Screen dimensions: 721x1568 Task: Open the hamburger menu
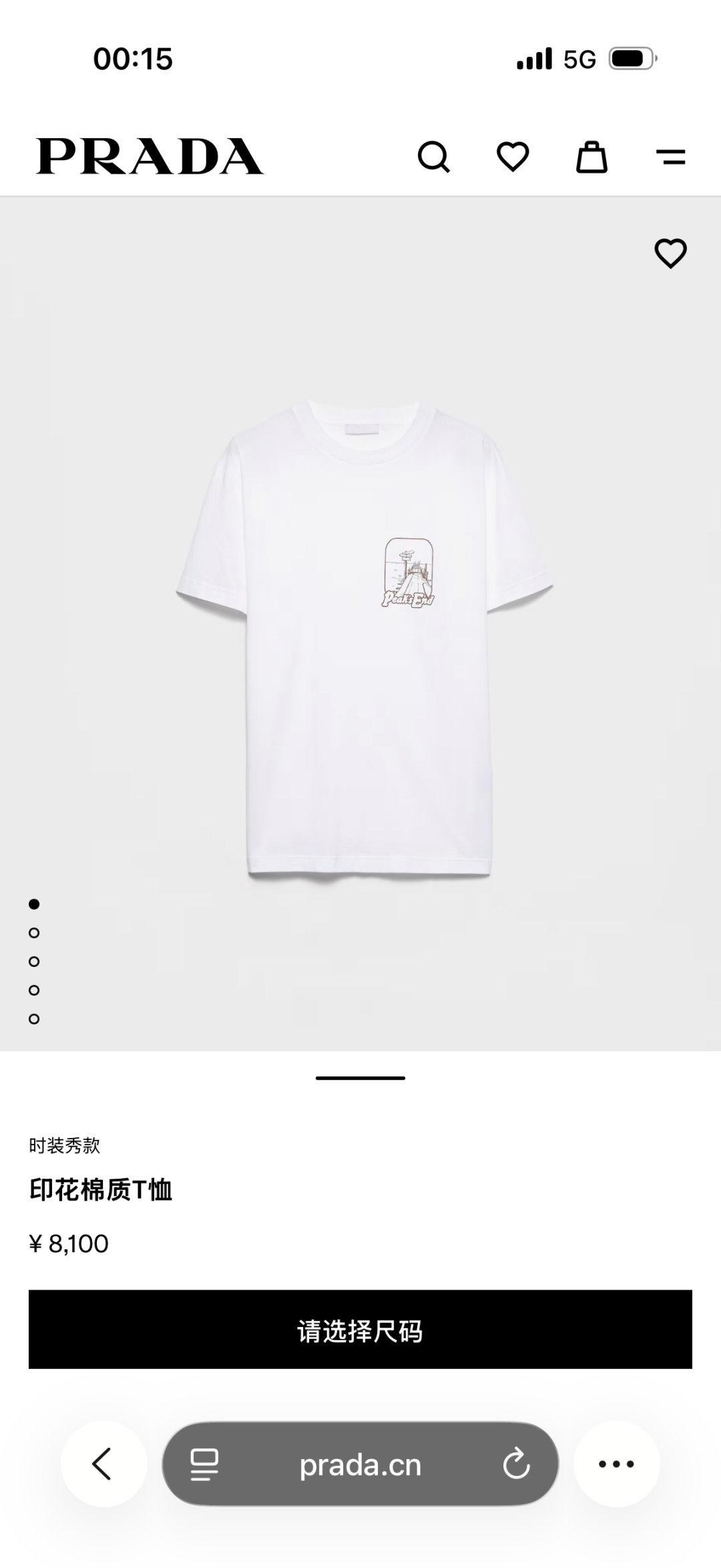pos(670,158)
